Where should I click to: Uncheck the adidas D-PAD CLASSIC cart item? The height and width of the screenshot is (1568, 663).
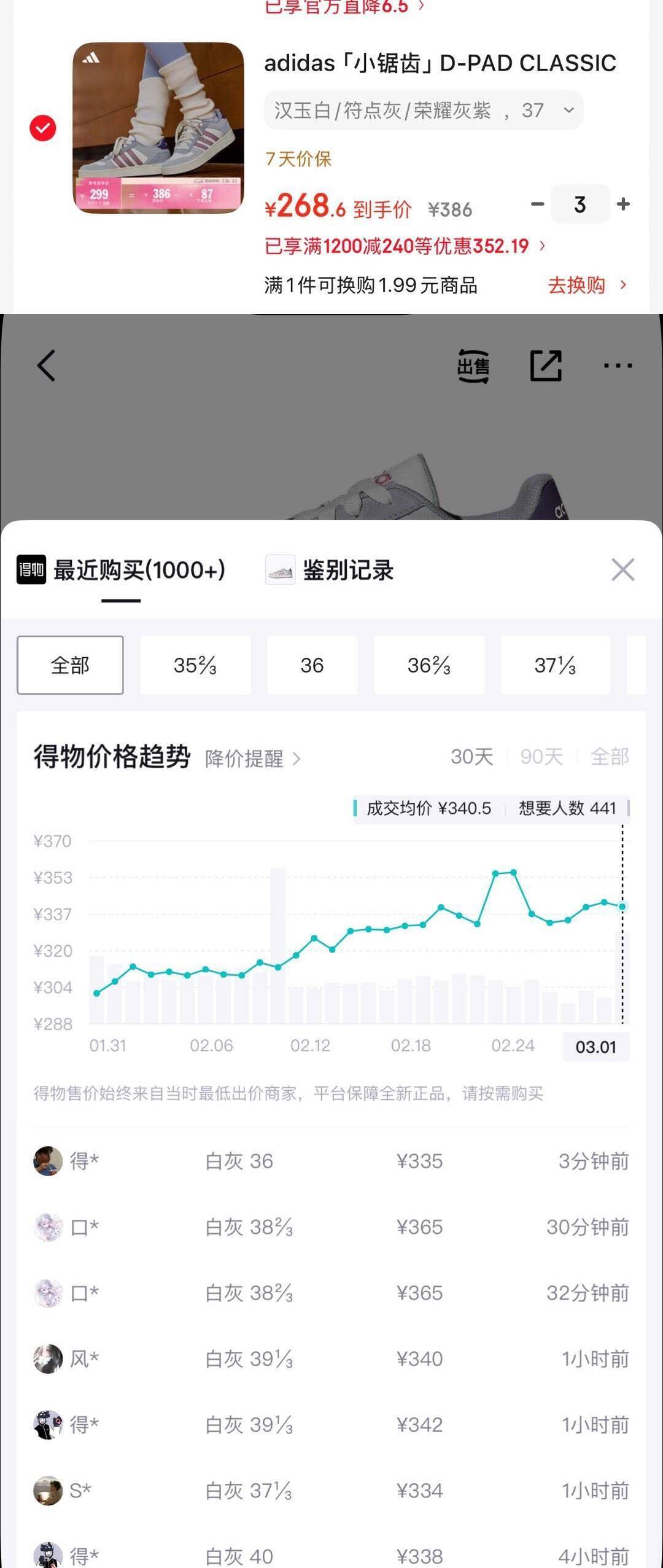[x=43, y=128]
